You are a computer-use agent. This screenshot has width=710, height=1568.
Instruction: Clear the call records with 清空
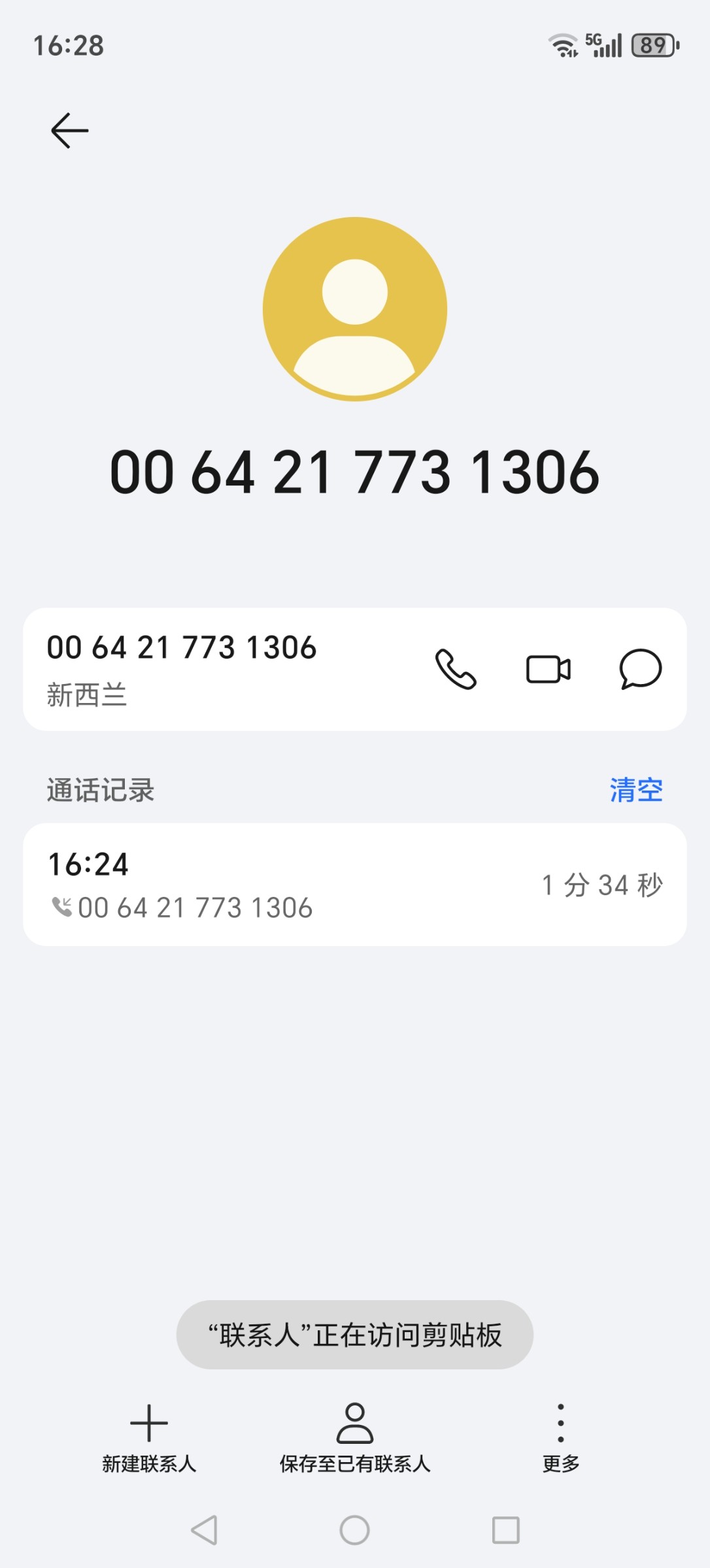(x=636, y=790)
